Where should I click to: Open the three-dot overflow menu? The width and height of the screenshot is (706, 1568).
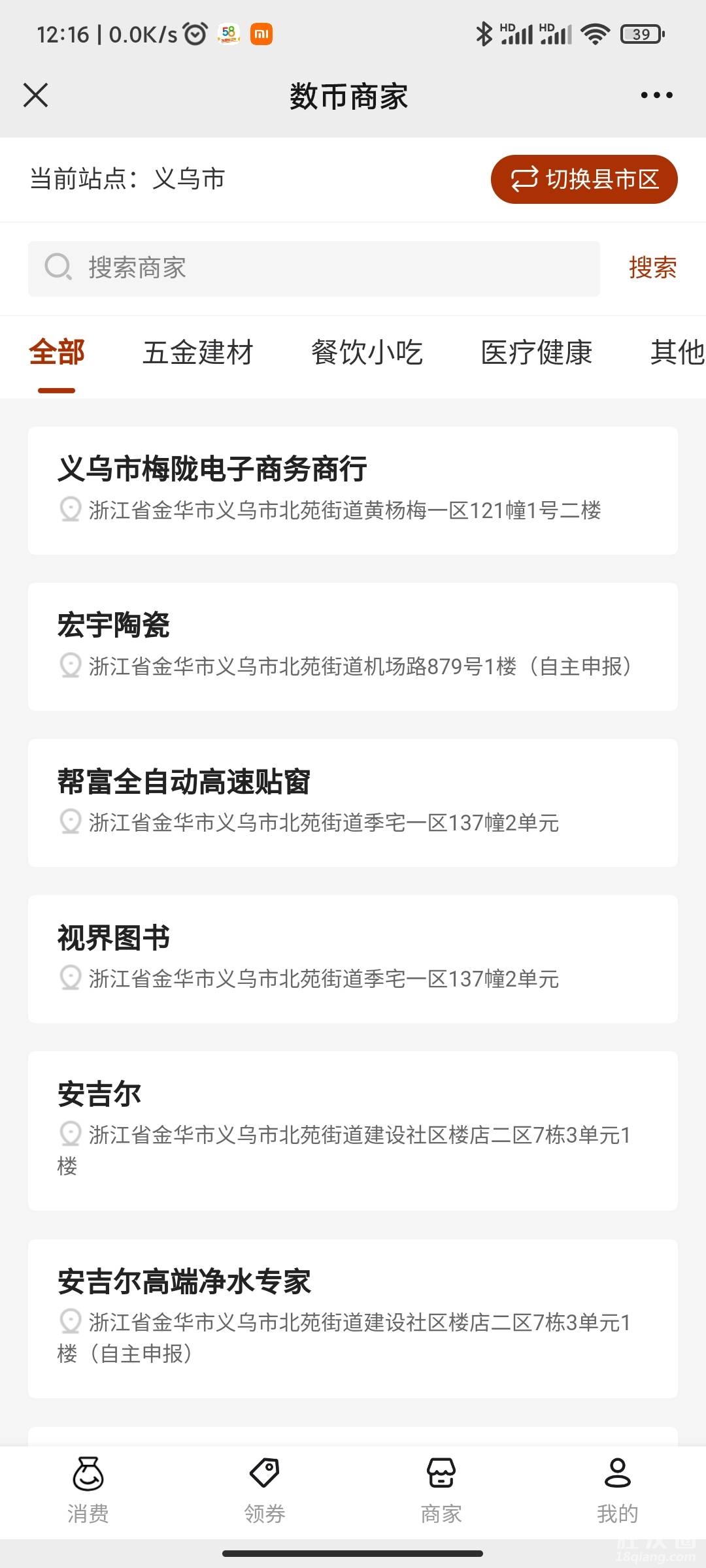pyautogui.click(x=656, y=95)
